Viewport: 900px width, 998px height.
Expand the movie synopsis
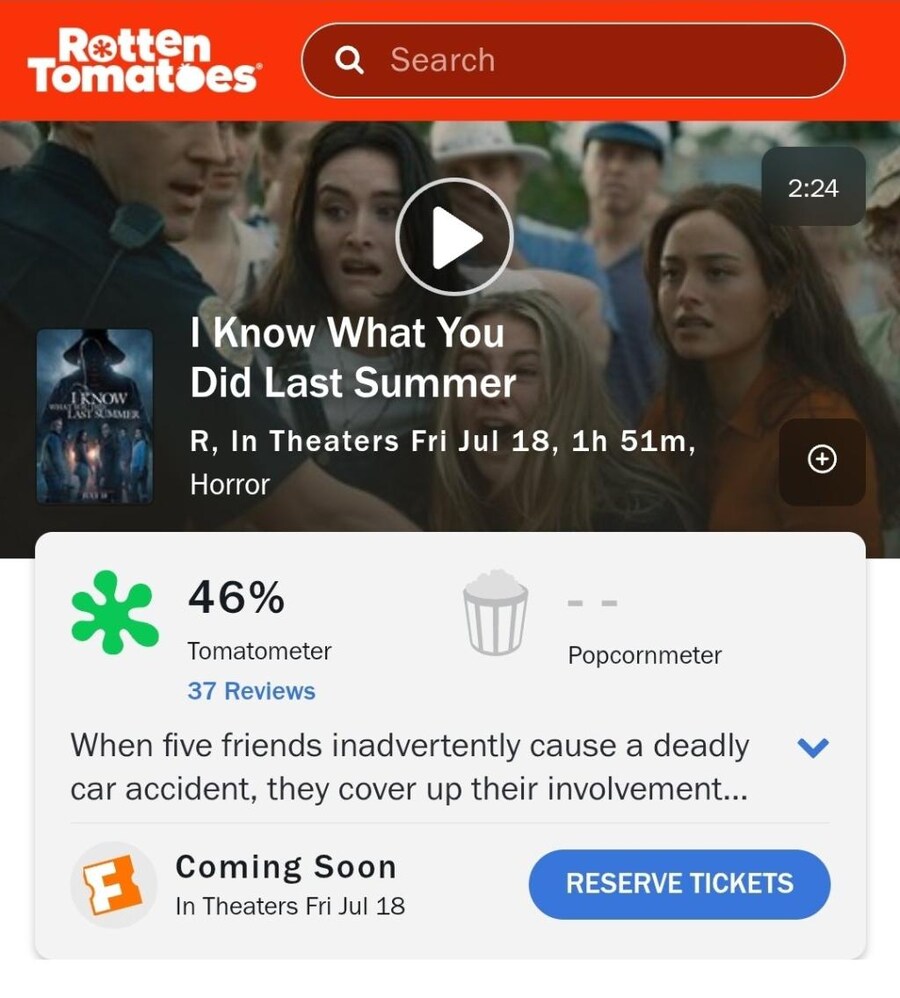click(x=814, y=747)
